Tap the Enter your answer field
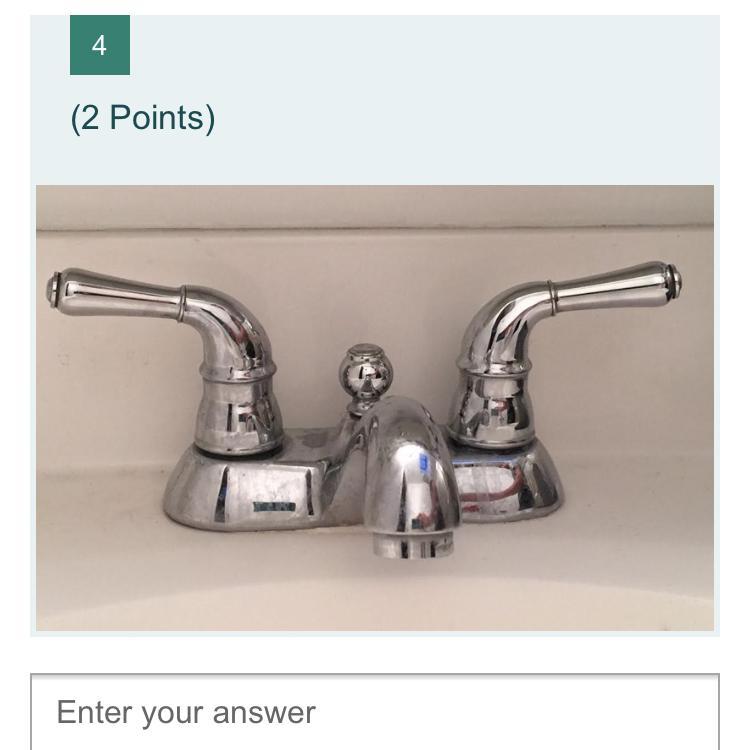The image size is (750, 750). point(375,712)
